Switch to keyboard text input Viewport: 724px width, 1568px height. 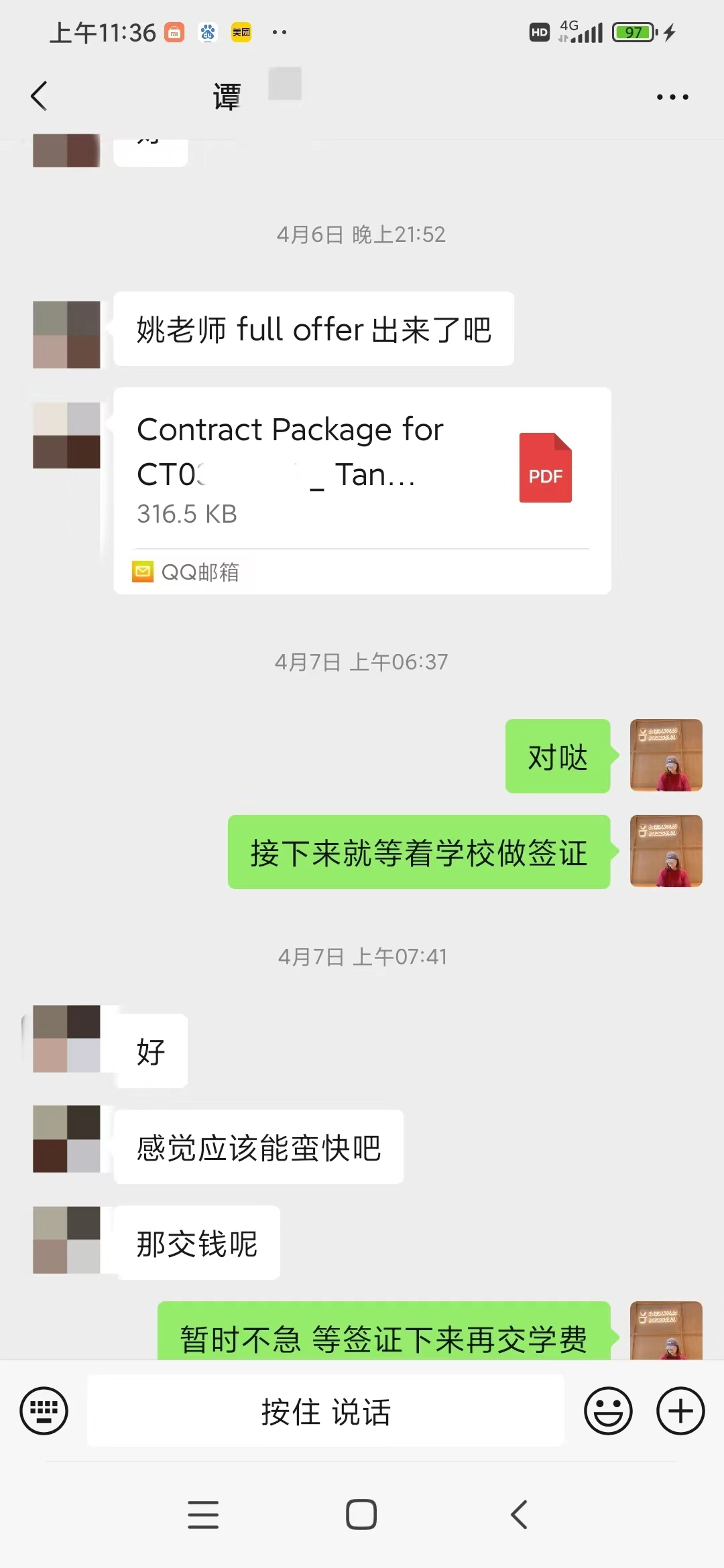(44, 1411)
